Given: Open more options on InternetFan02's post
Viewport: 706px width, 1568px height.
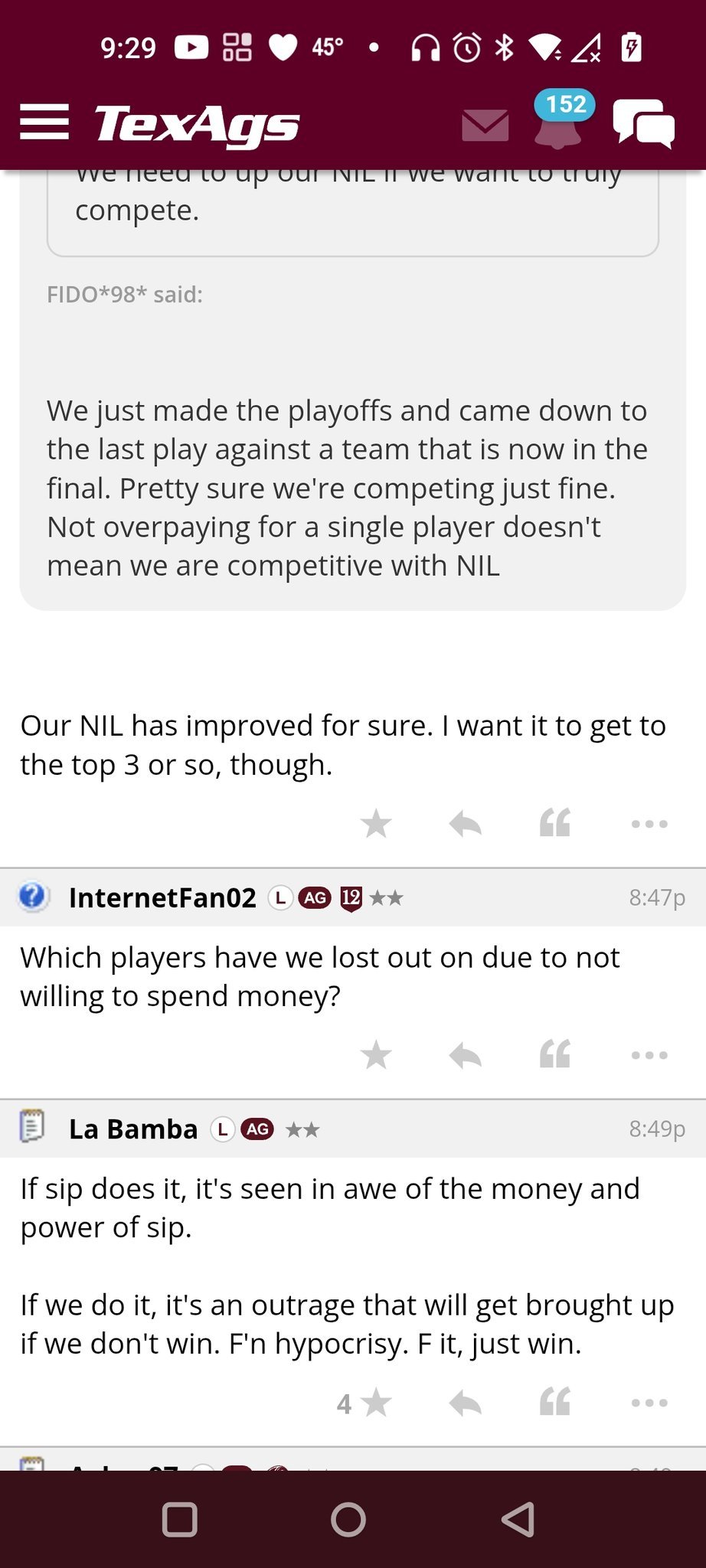Looking at the screenshot, I should coord(649,1055).
